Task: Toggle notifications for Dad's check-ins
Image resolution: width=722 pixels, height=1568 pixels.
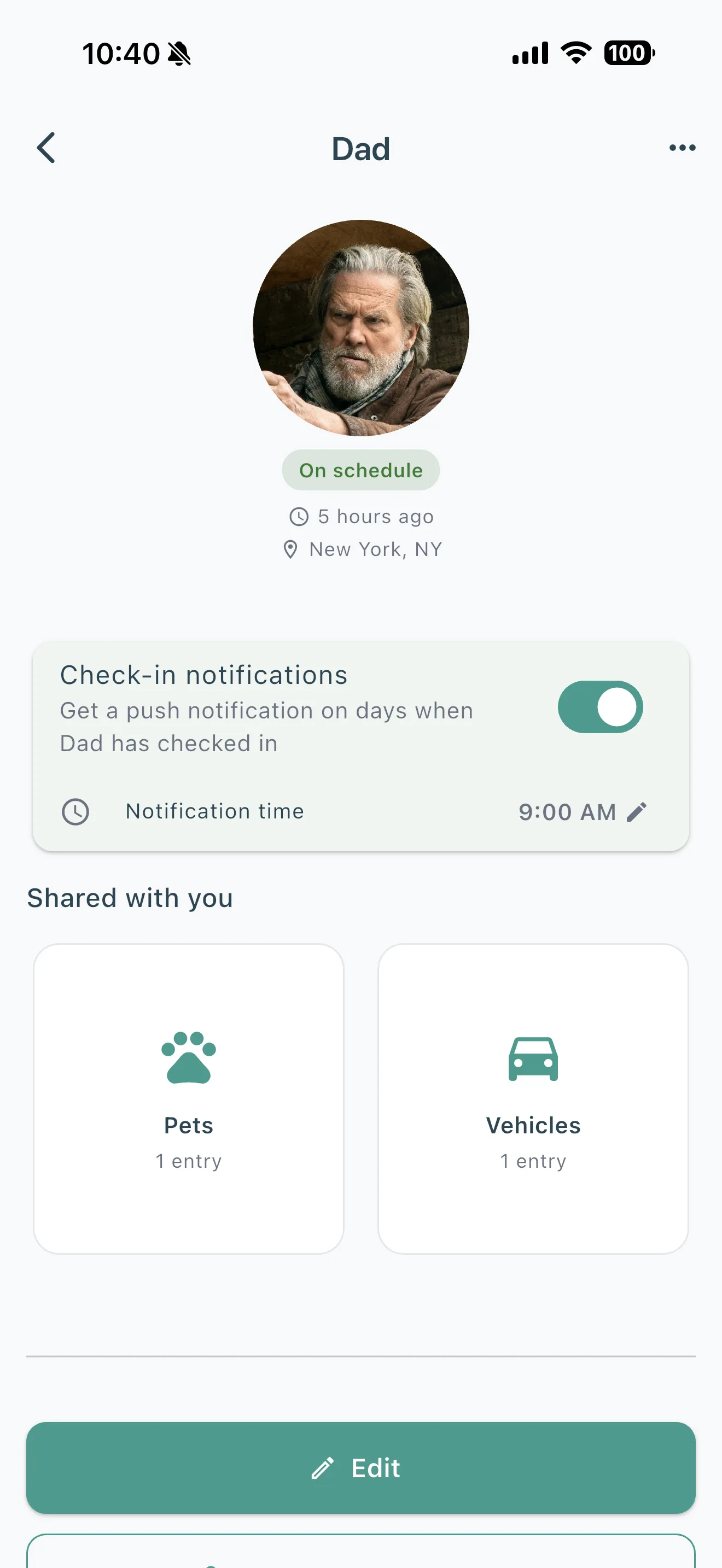Action: (600, 707)
